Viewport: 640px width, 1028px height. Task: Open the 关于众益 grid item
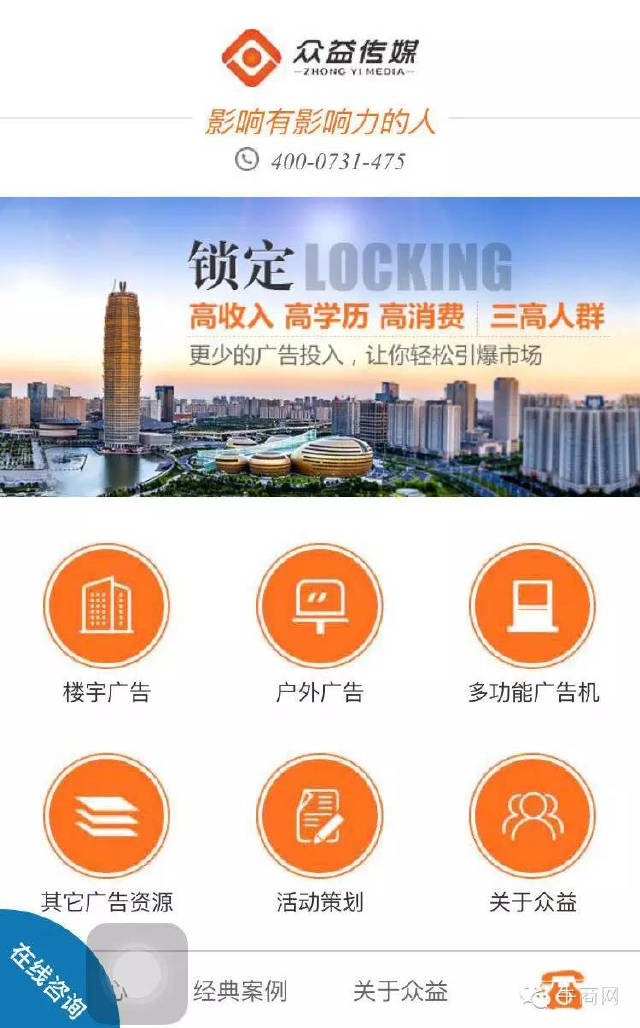point(532,816)
